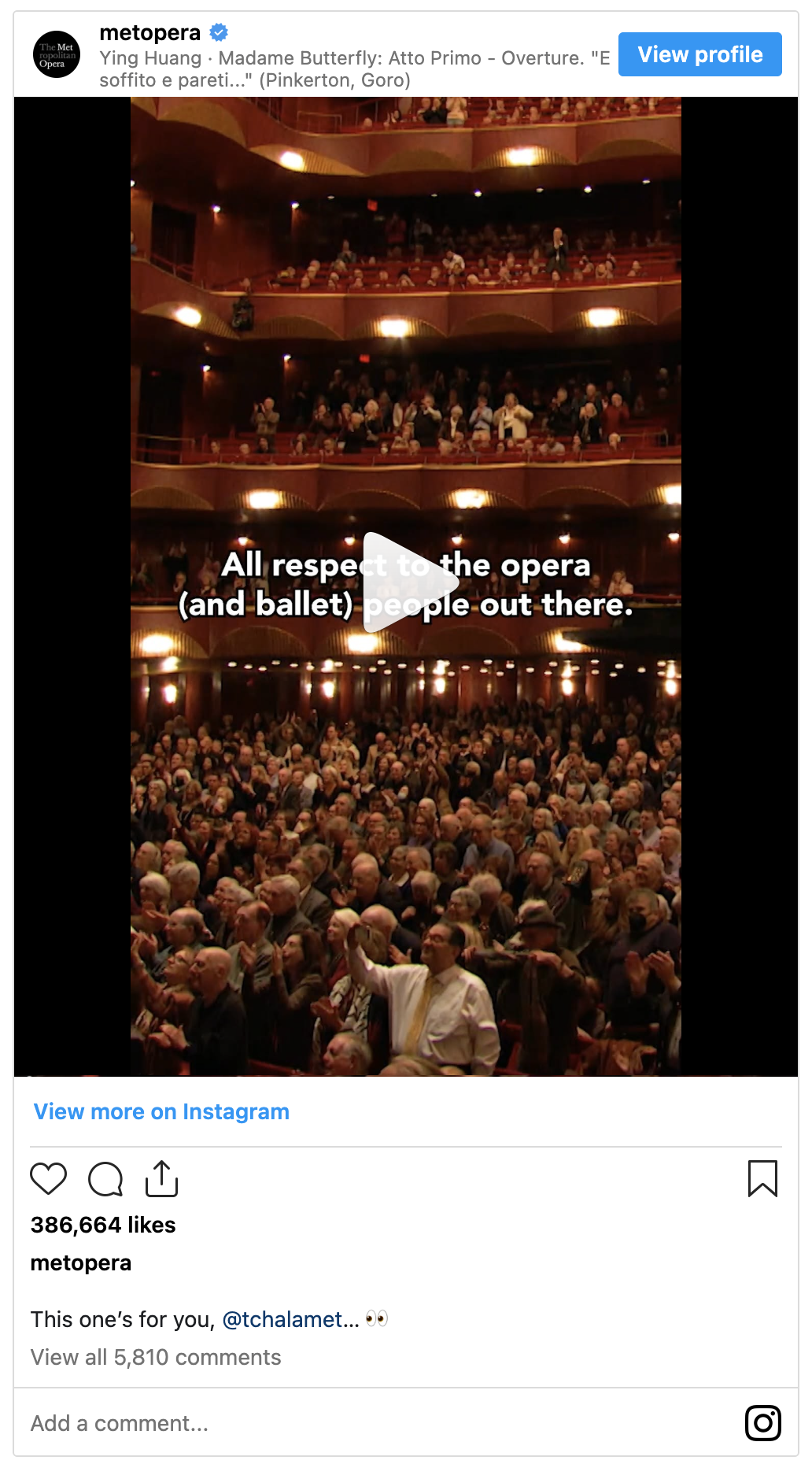Screen dimensions: 812x1464
Task: Open the metopera name above the caption
Action: [81, 1263]
